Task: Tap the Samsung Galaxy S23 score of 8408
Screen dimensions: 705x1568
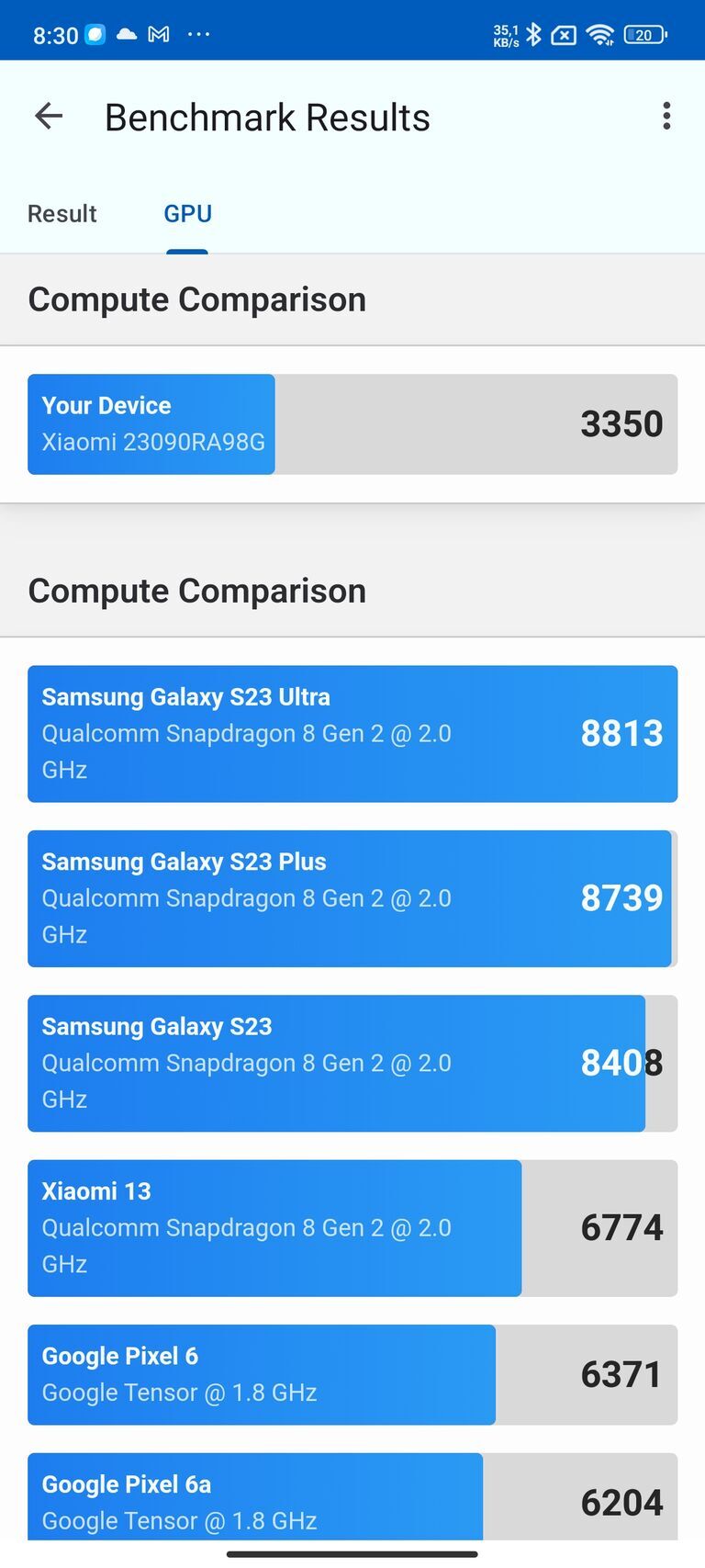Action: click(x=621, y=1063)
